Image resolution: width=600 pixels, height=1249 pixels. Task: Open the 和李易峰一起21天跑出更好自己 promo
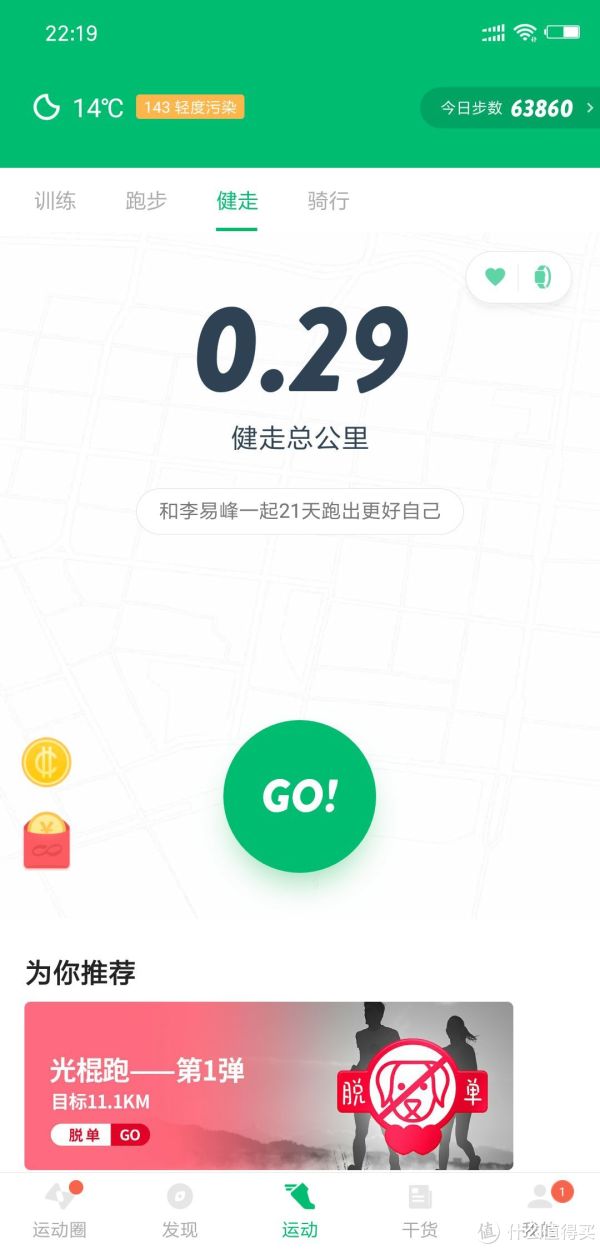[300, 512]
